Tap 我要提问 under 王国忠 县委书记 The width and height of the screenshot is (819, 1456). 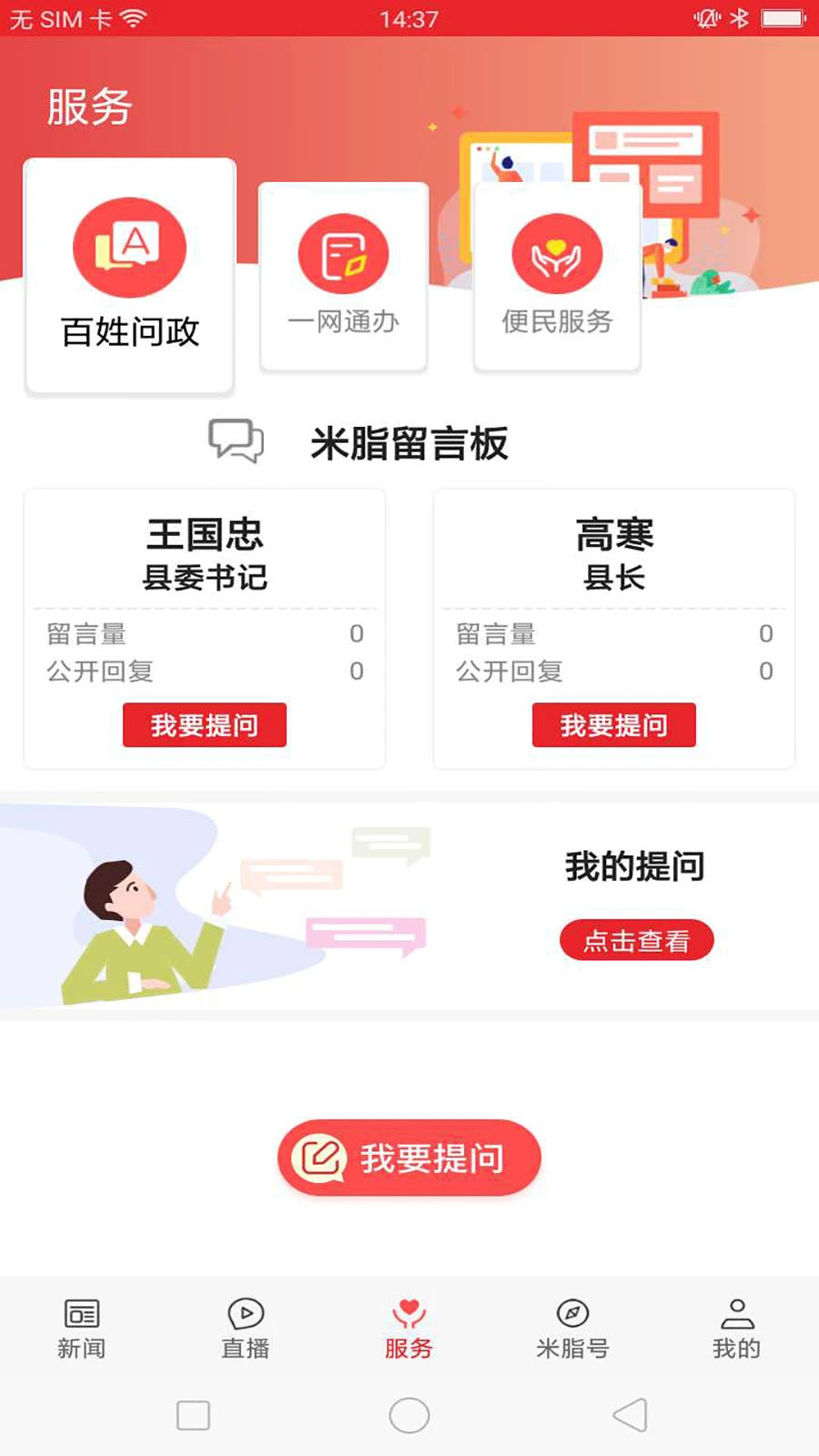204,725
